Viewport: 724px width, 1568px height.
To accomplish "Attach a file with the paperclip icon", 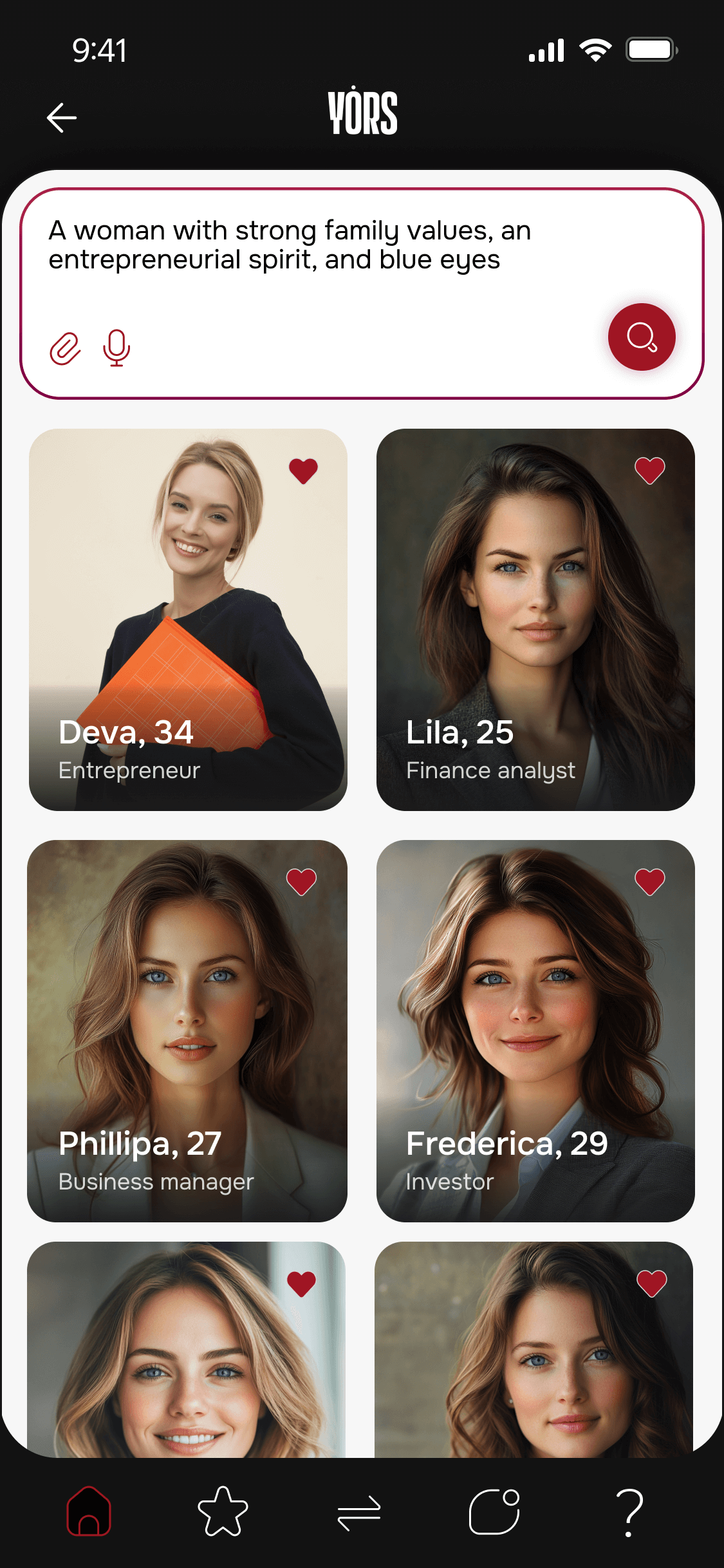I will (x=65, y=349).
